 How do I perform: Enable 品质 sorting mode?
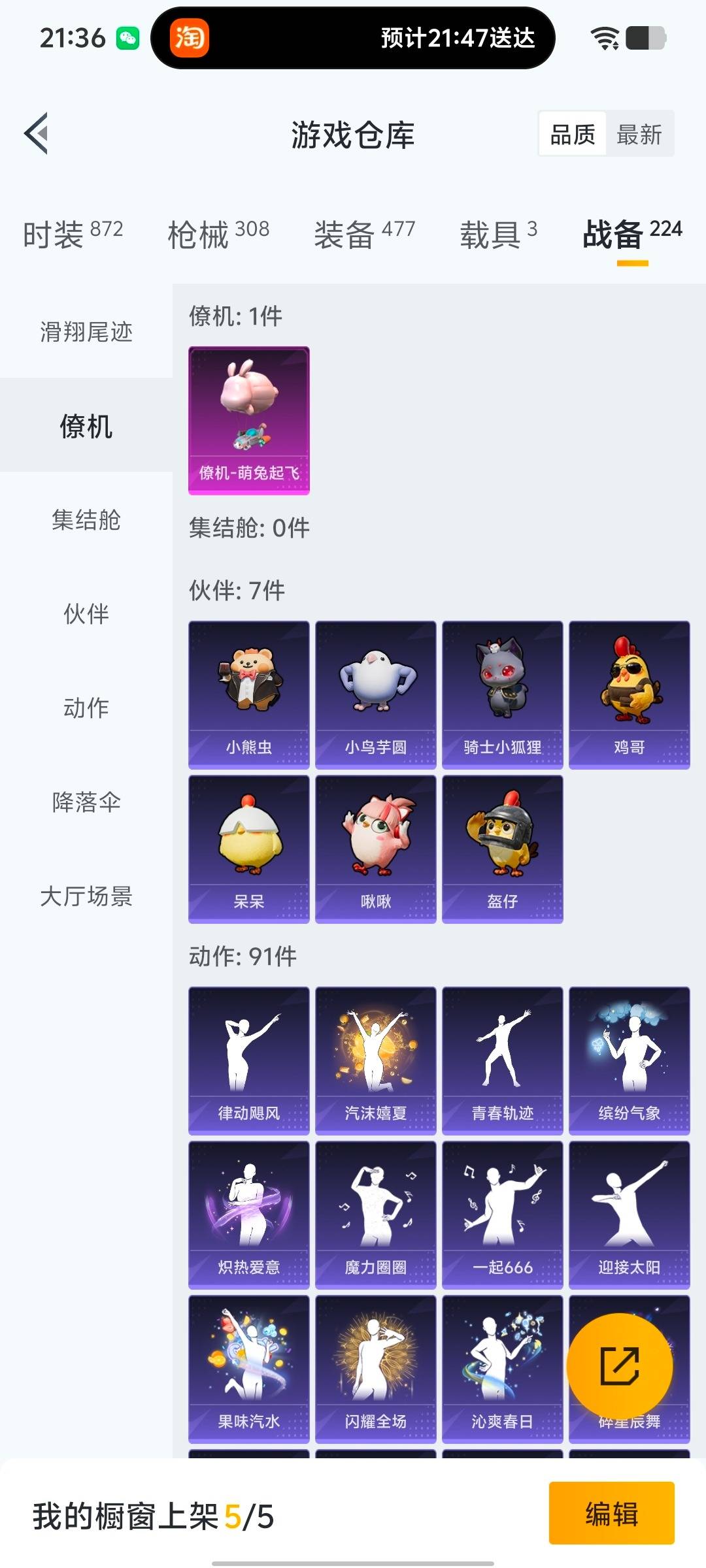572,134
